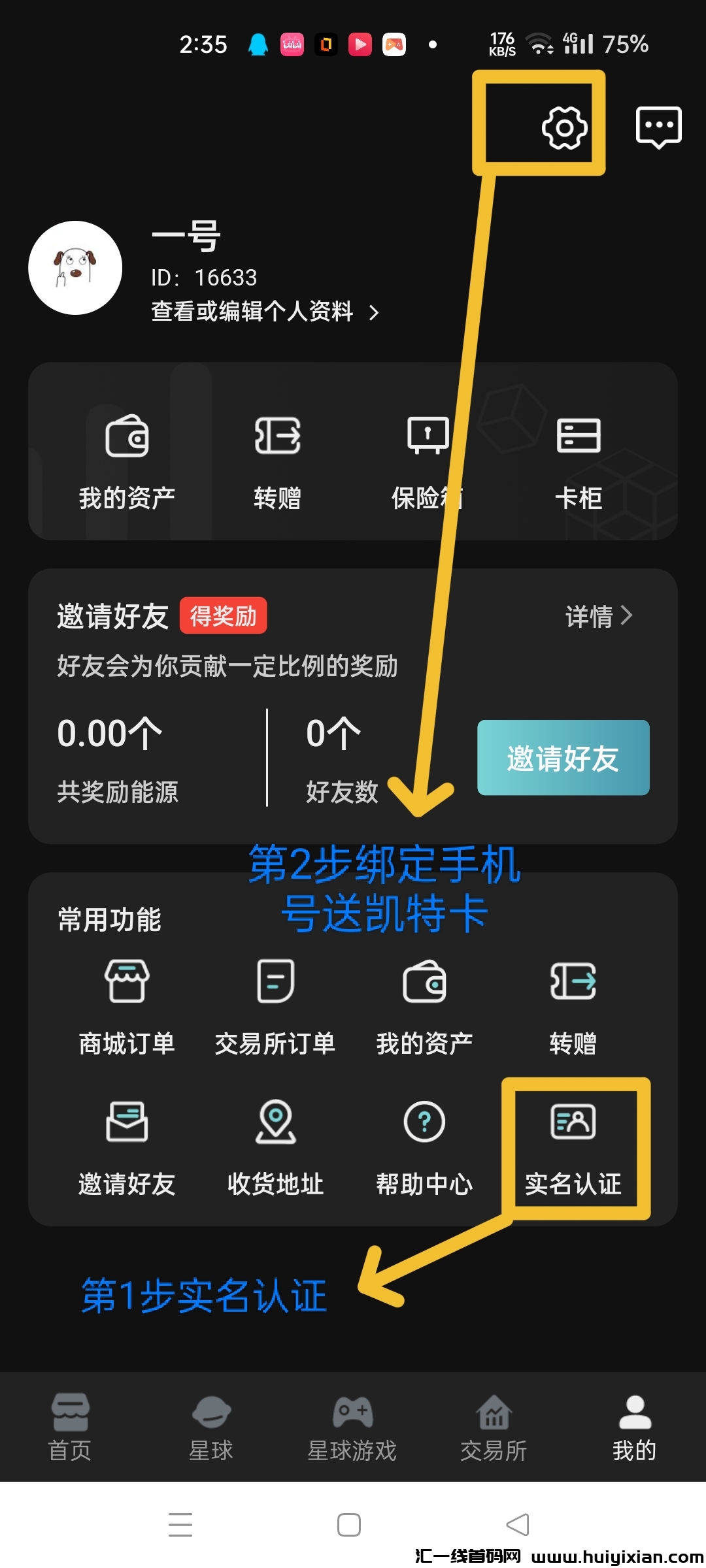Open 我的资产 in the 常用功能 section
Screen dimensions: 706x1568
(424, 1006)
